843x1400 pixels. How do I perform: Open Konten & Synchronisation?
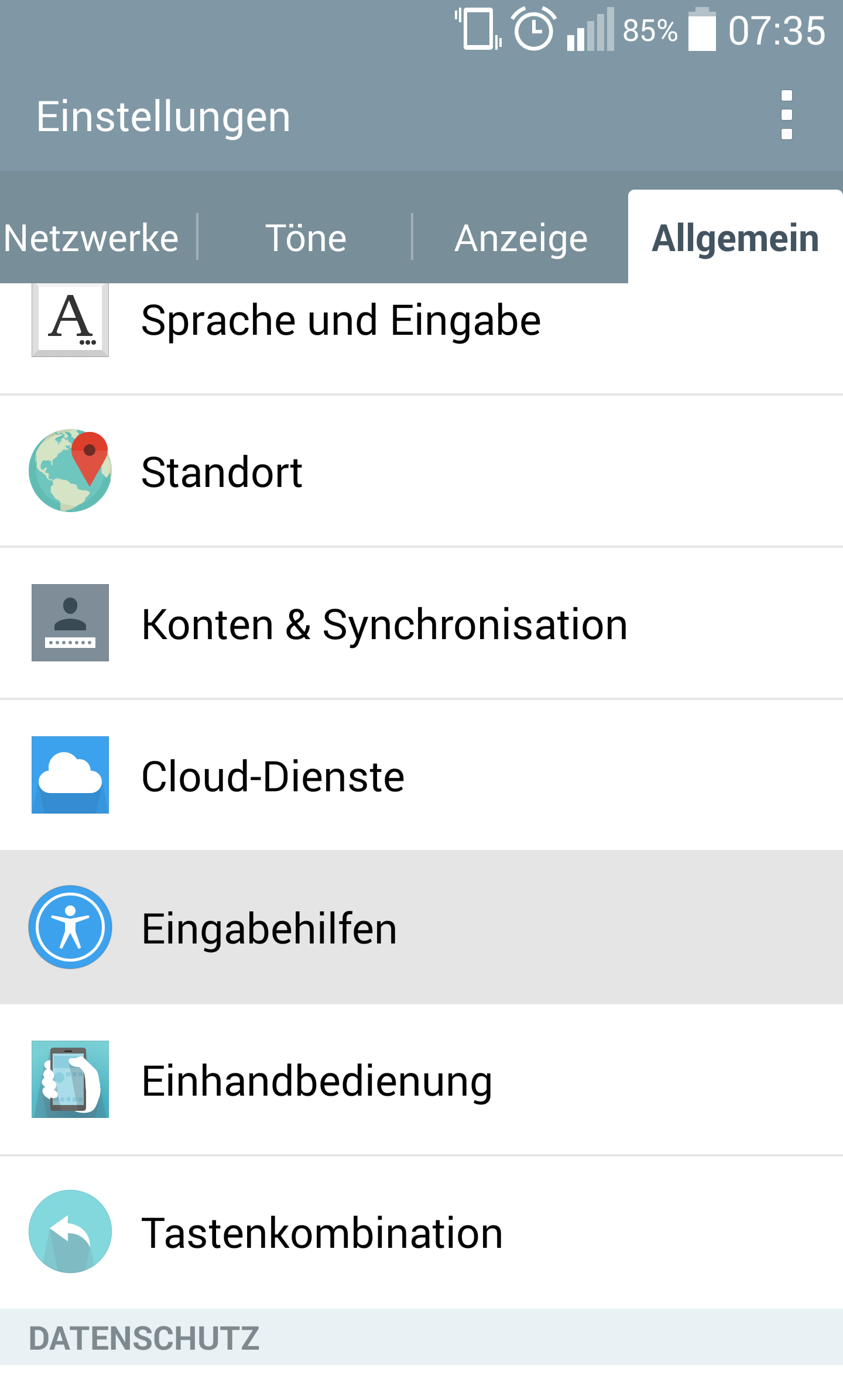pyautogui.click(x=421, y=623)
